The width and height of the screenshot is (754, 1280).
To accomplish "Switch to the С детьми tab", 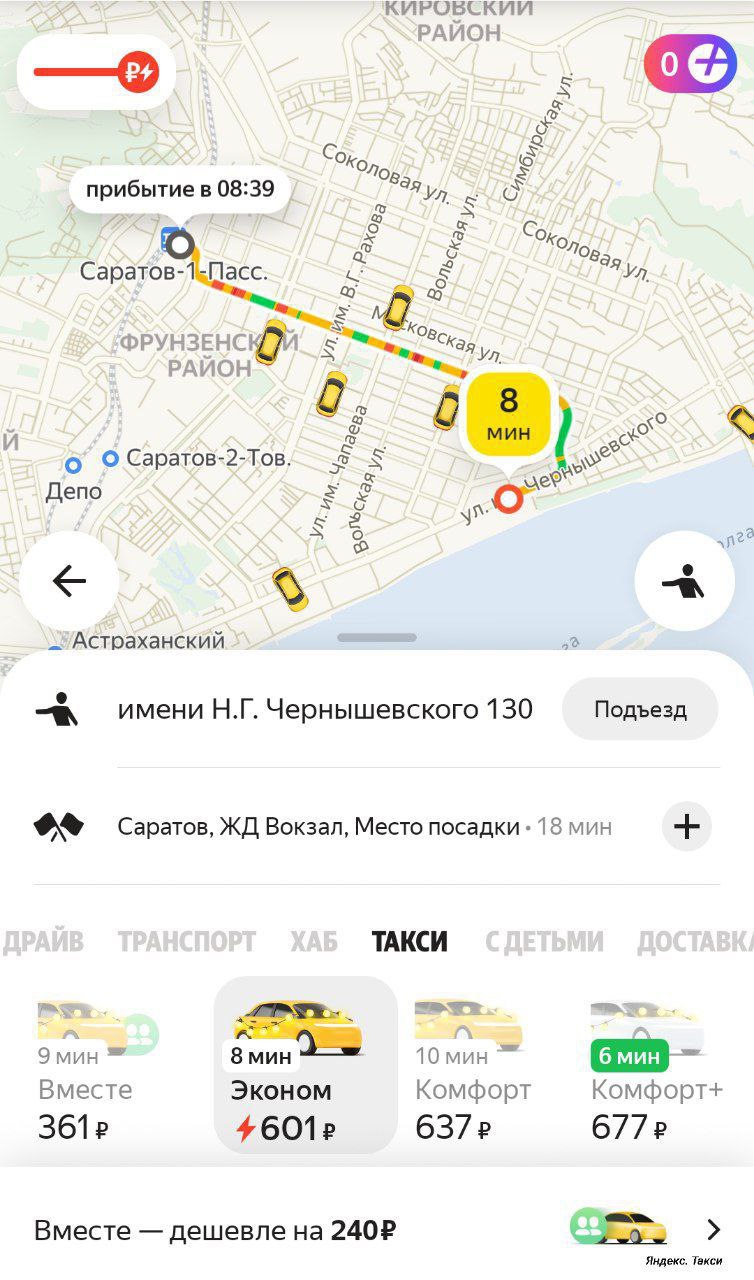I will coord(544,941).
